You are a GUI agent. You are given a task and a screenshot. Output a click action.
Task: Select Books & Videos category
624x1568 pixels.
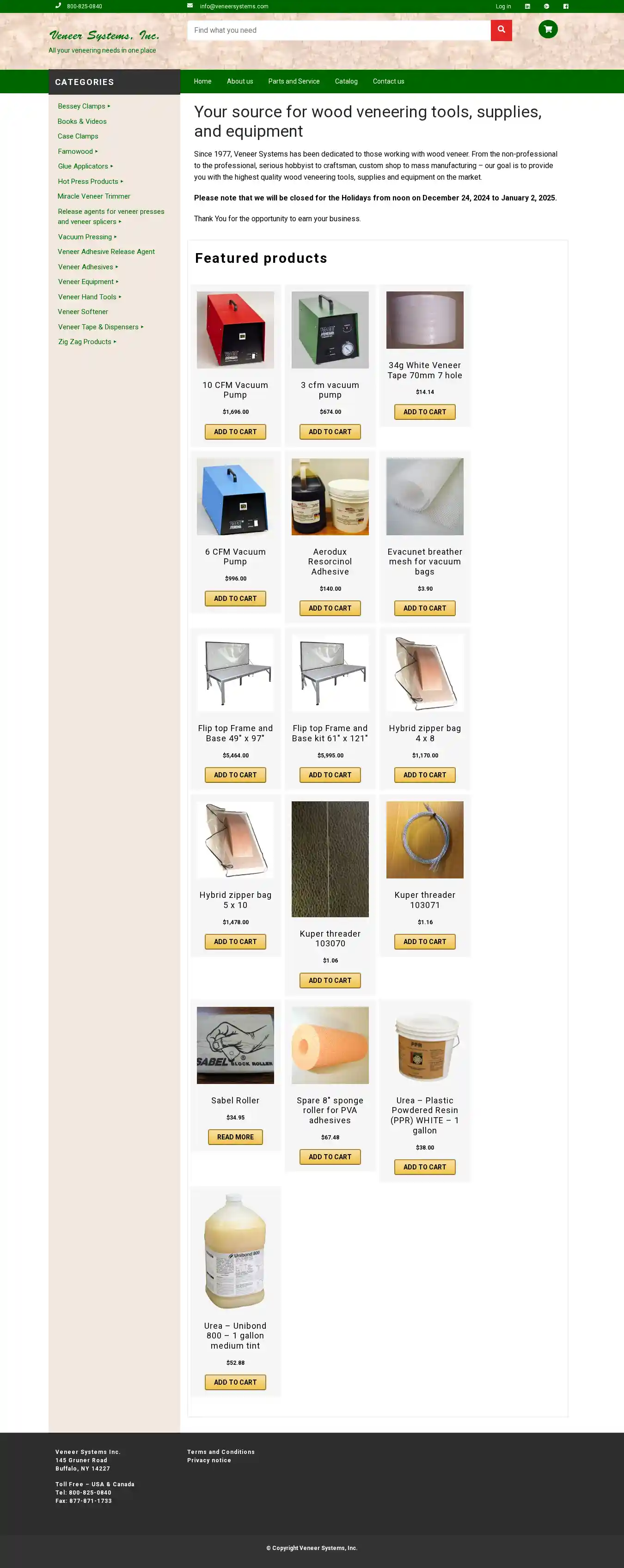[x=82, y=122]
